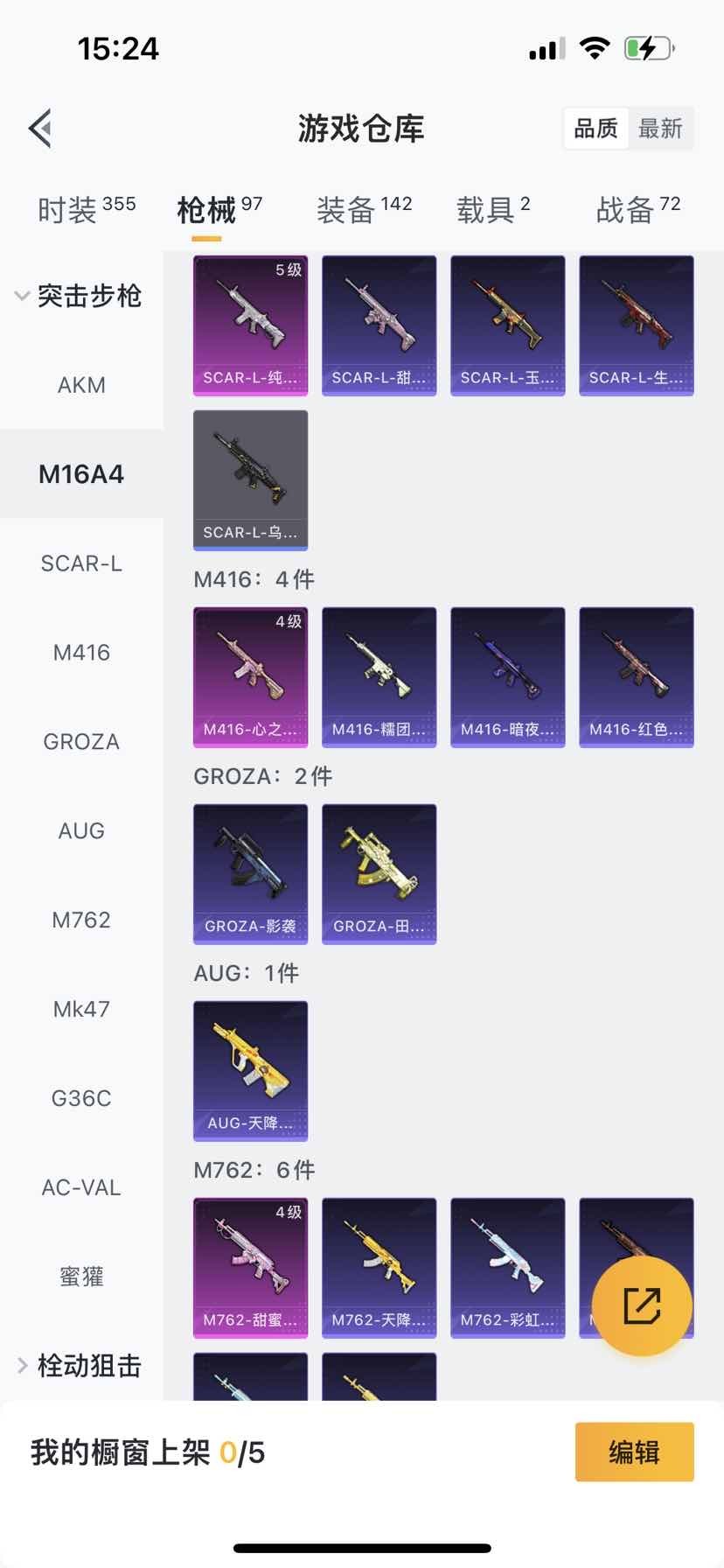
Task: Select SCAR-L in the sidebar
Action: click(x=81, y=563)
